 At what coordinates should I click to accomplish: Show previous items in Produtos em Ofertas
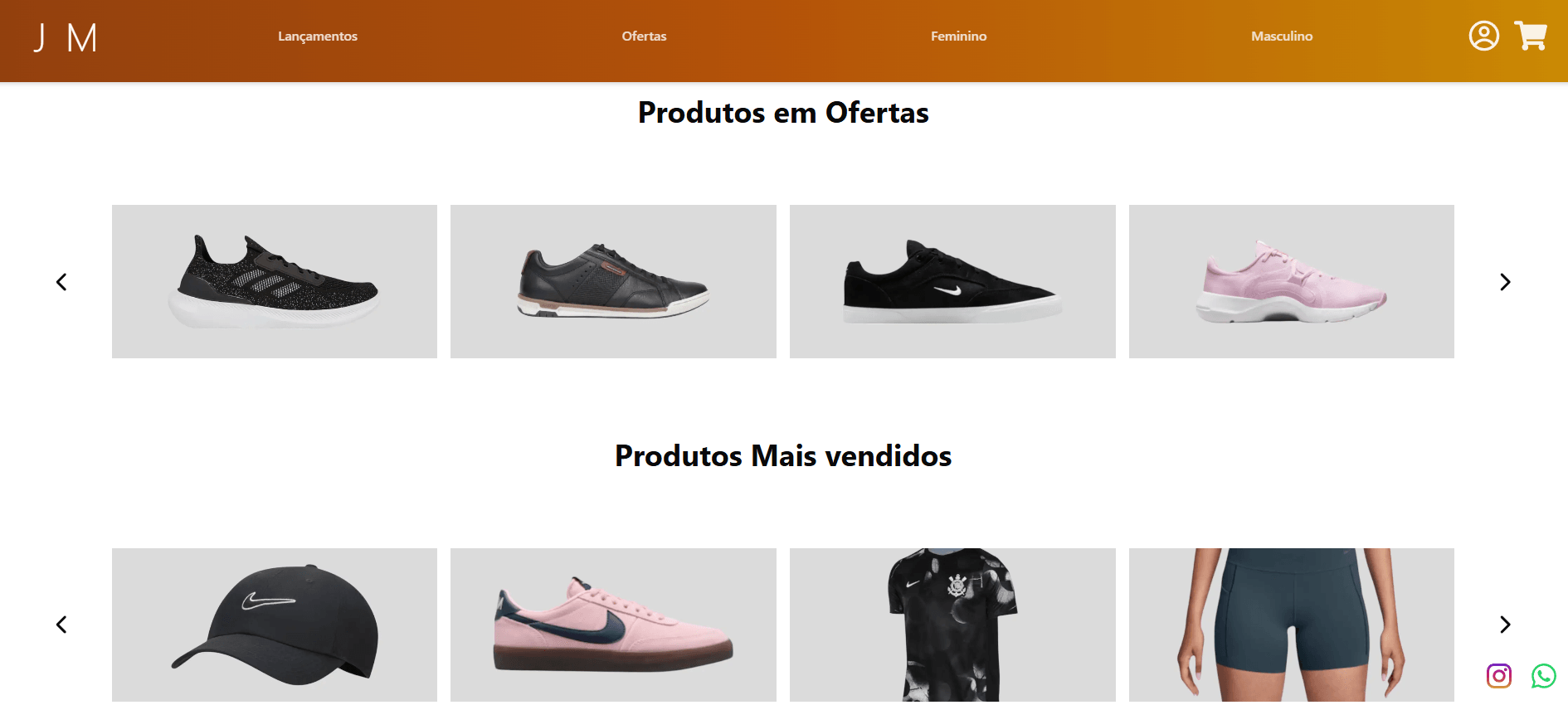[x=61, y=282]
